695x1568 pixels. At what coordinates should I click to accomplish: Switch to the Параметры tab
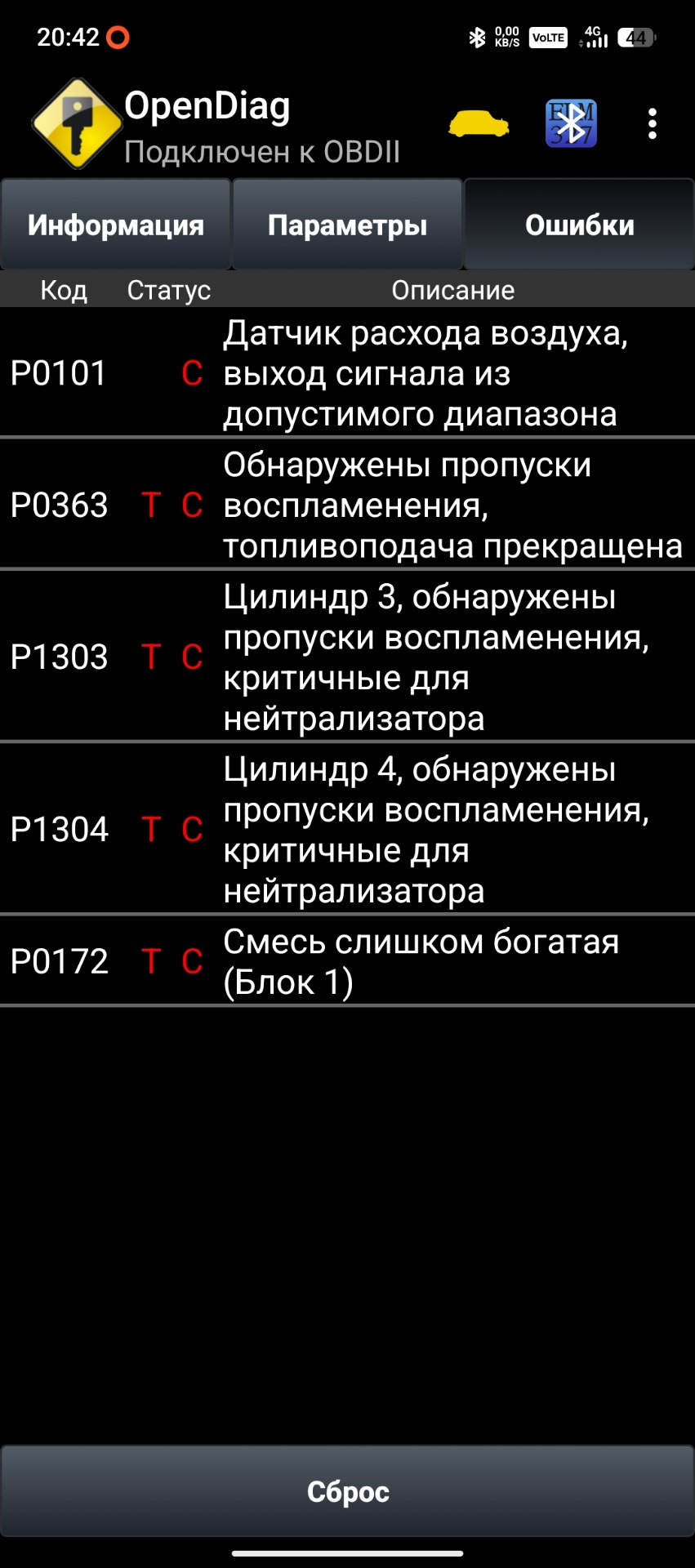click(x=347, y=225)
